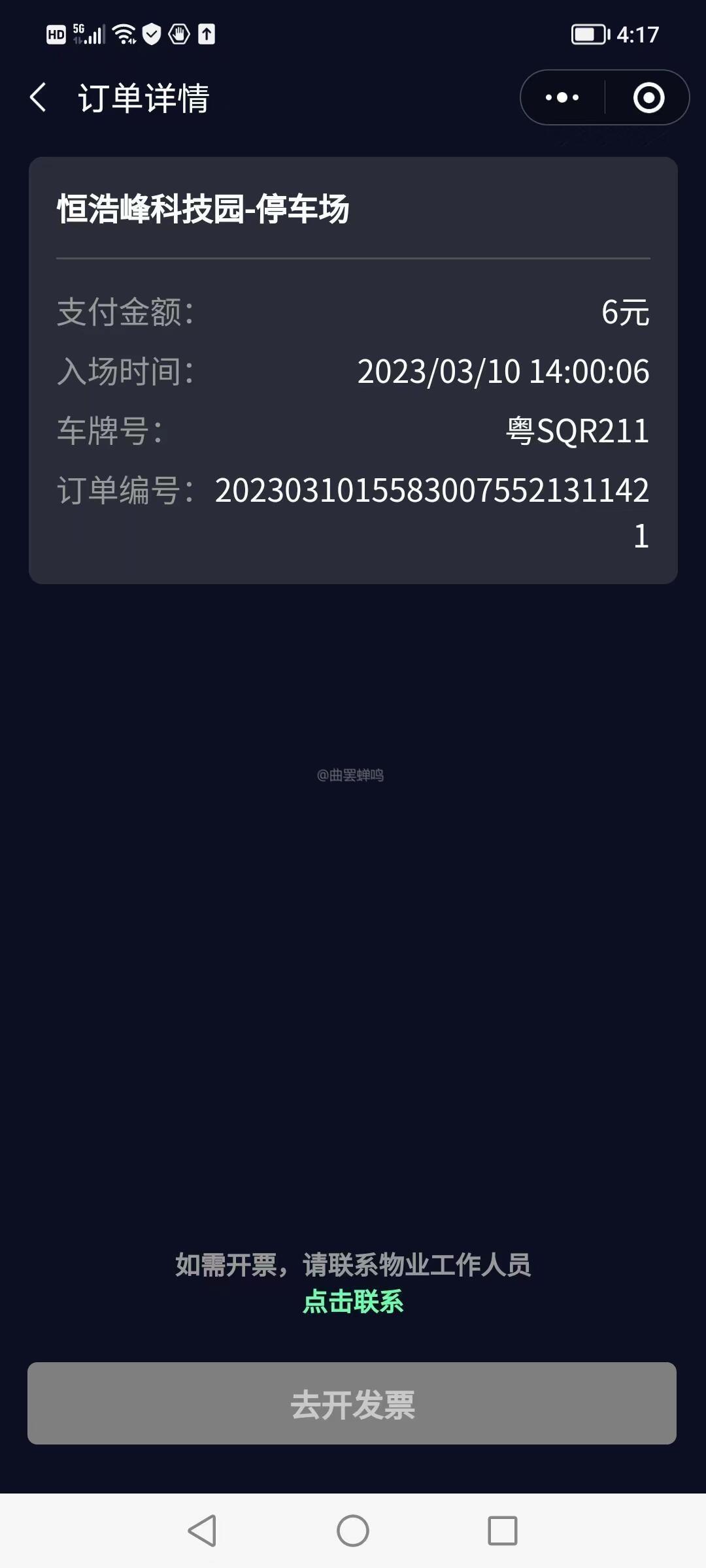Tap the 点击联系 link
Screen dimensions: 706x1568
353,1301
